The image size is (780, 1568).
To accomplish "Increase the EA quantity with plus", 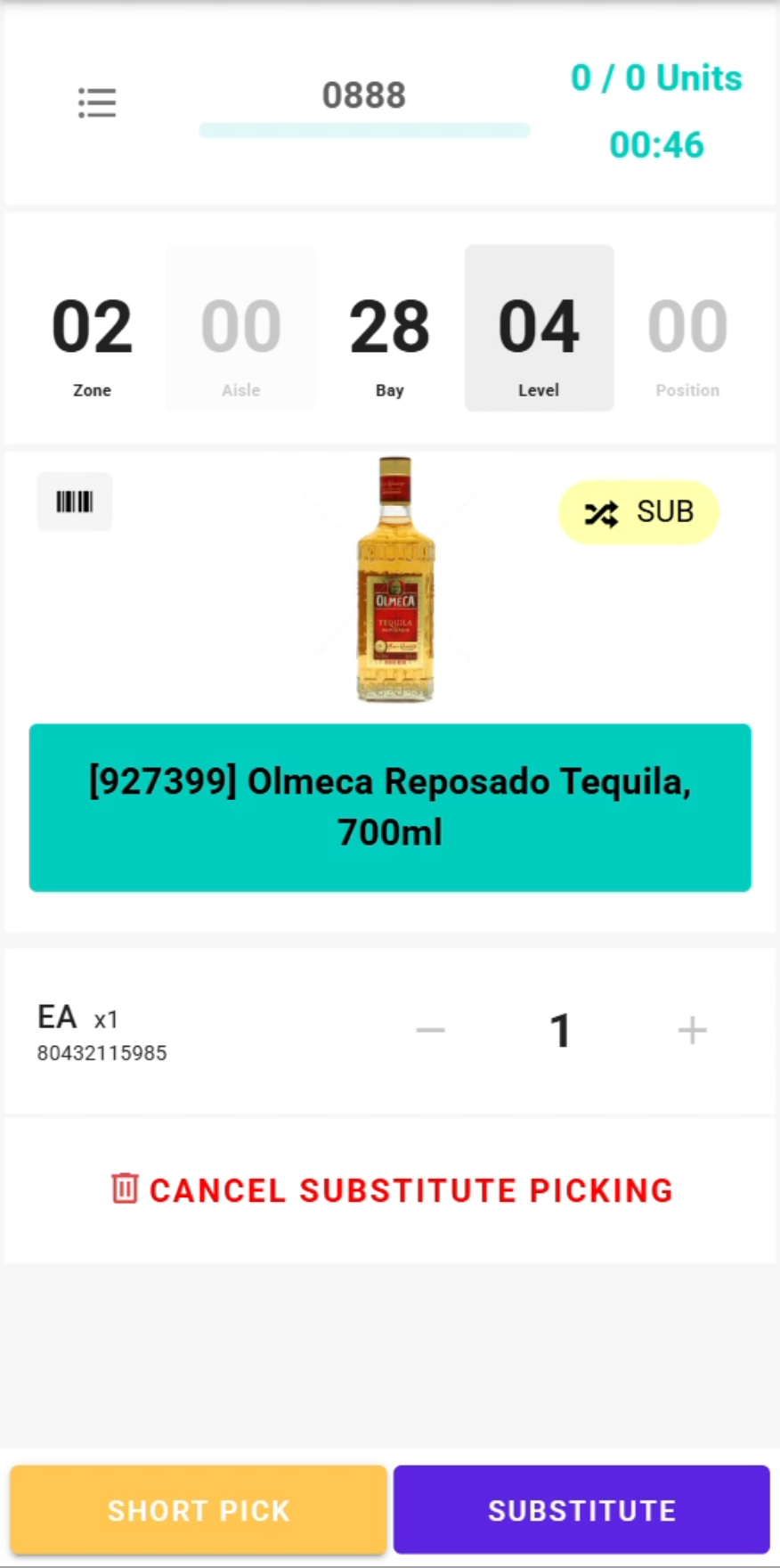I will pos(692,1031).
